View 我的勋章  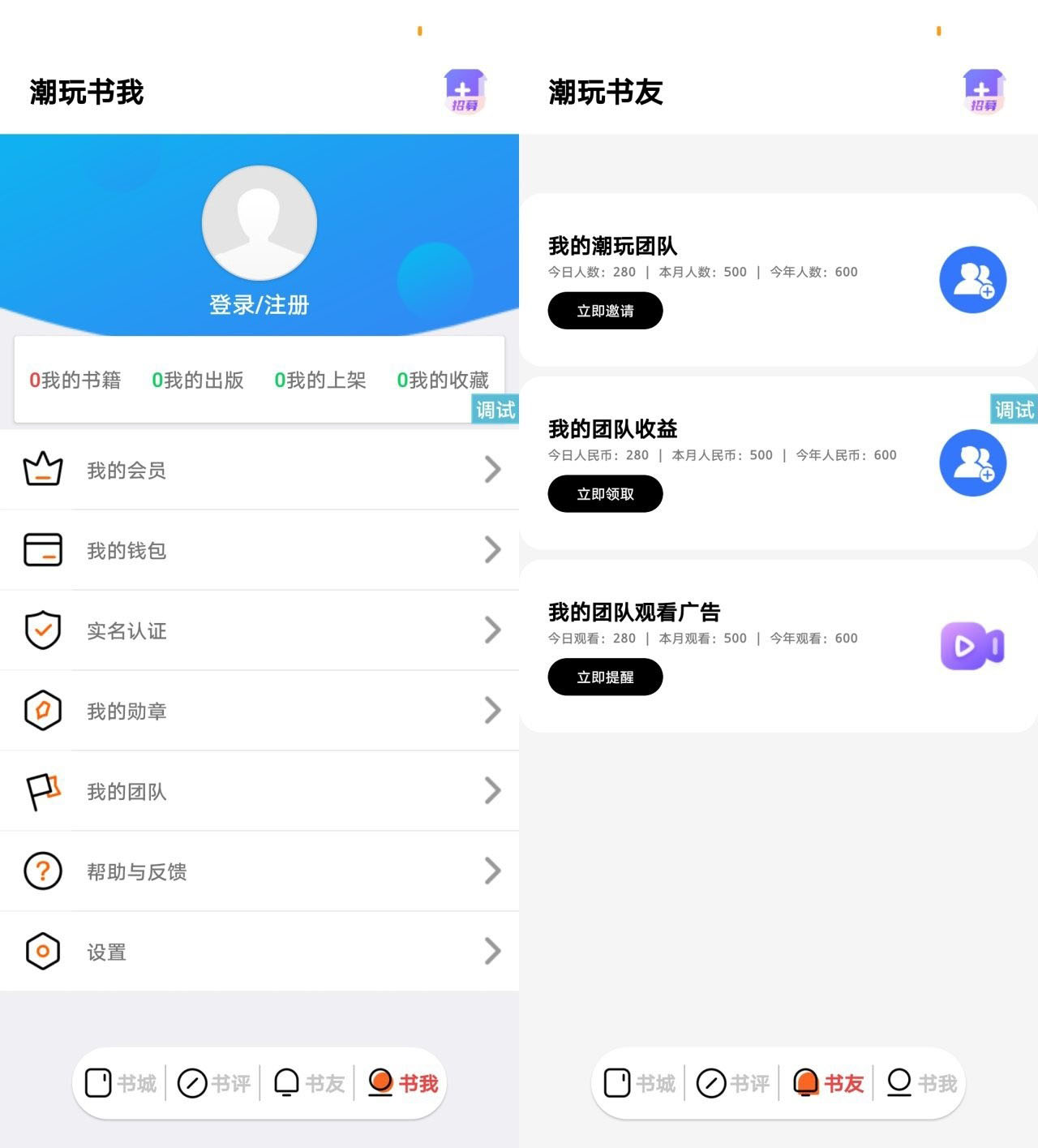tap(259, 711)
